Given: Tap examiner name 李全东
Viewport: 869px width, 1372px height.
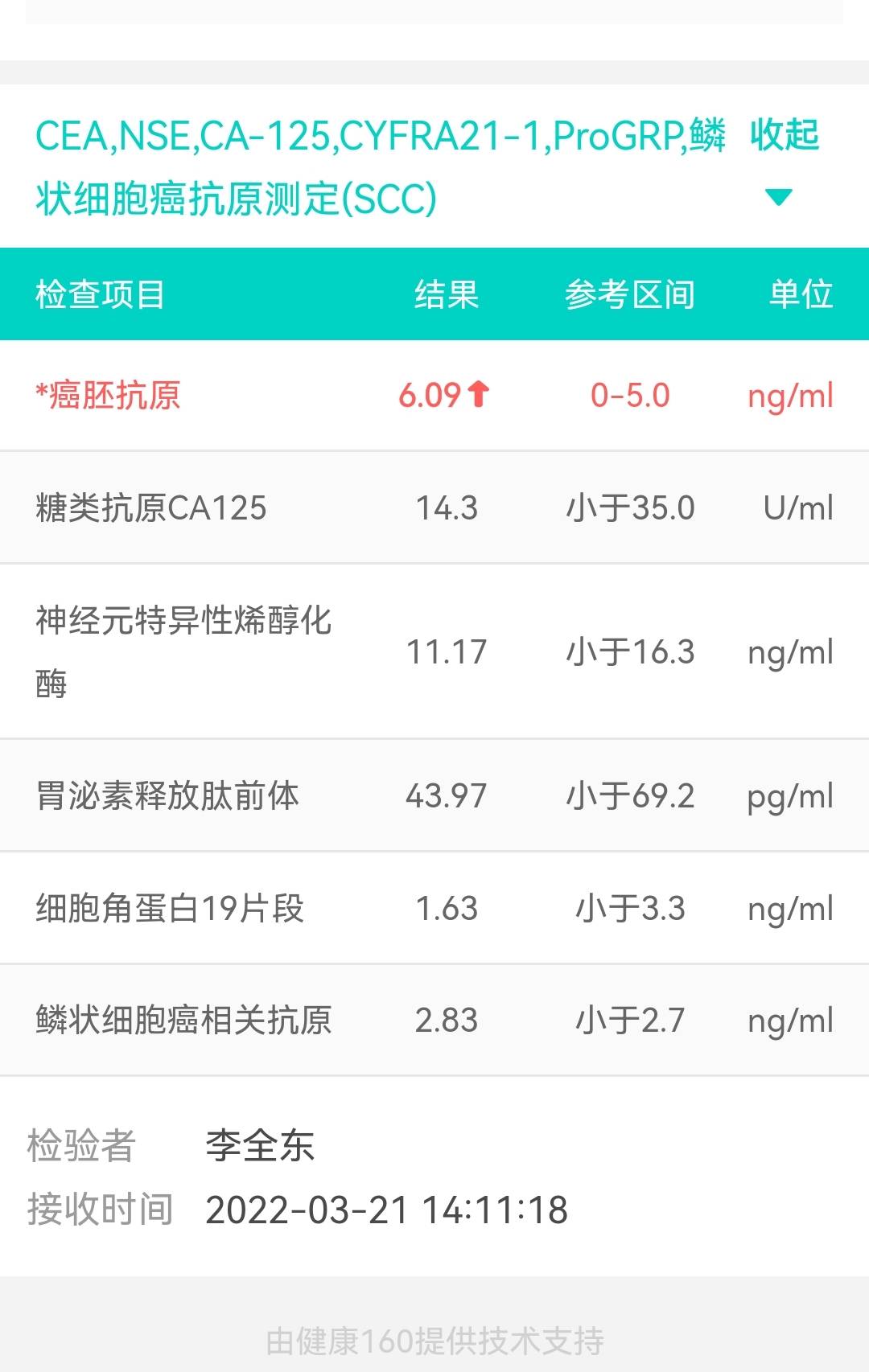Looking at the screenshot, I should [259, 1148].
